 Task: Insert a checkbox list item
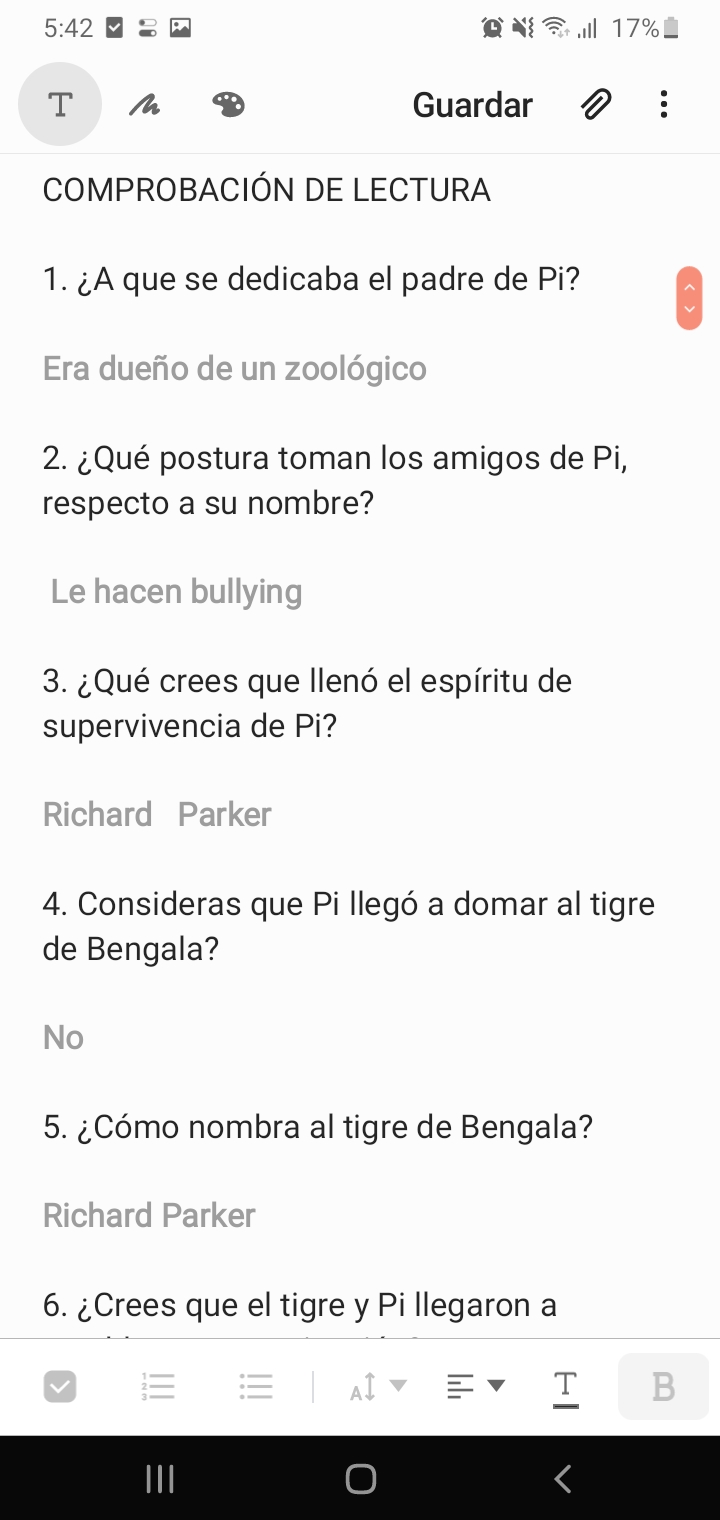coord(60,1386)
